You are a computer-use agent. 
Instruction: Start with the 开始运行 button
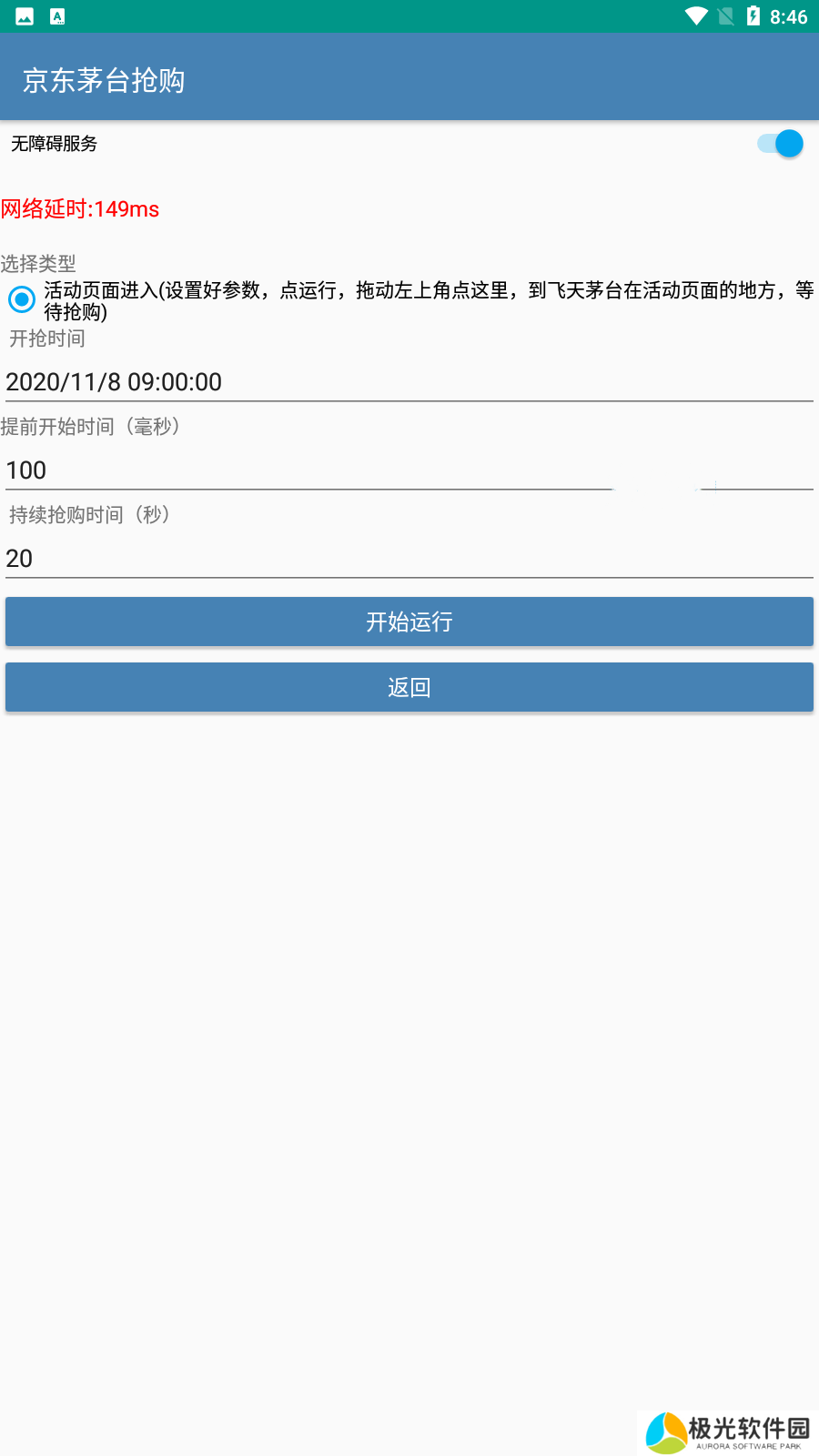coord(409,622)
